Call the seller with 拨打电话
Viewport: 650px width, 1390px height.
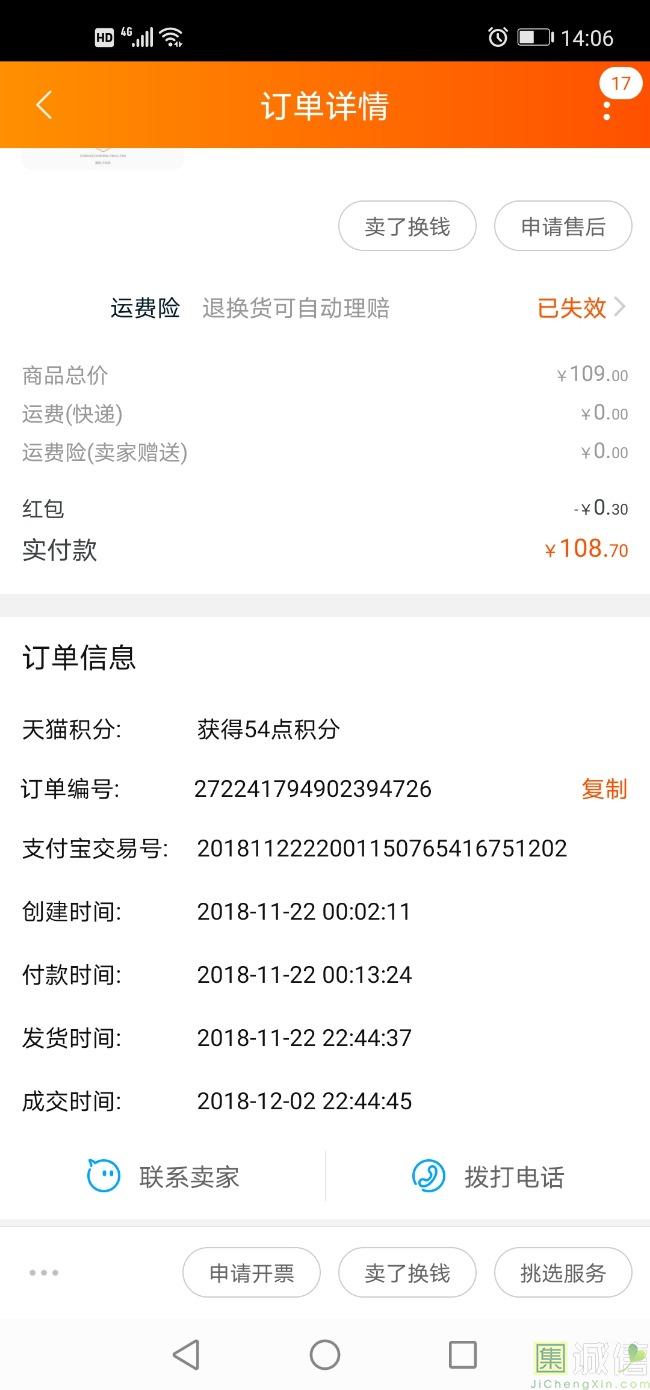[x=488, y=1176]
